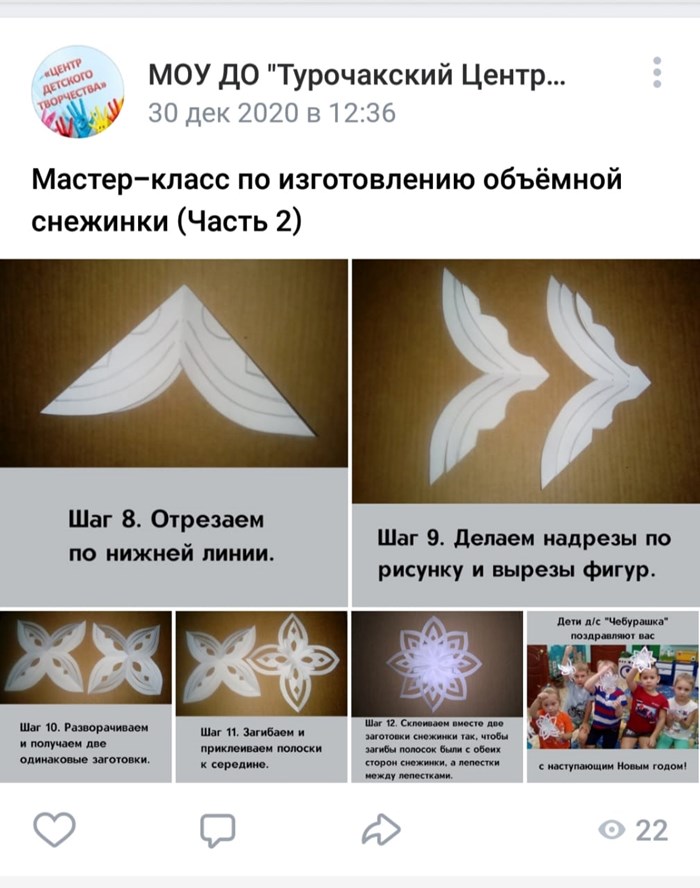This screenshot has width=700, height=888.
Task: View the Шаг 10 image
Action: (x=86, y=696)
